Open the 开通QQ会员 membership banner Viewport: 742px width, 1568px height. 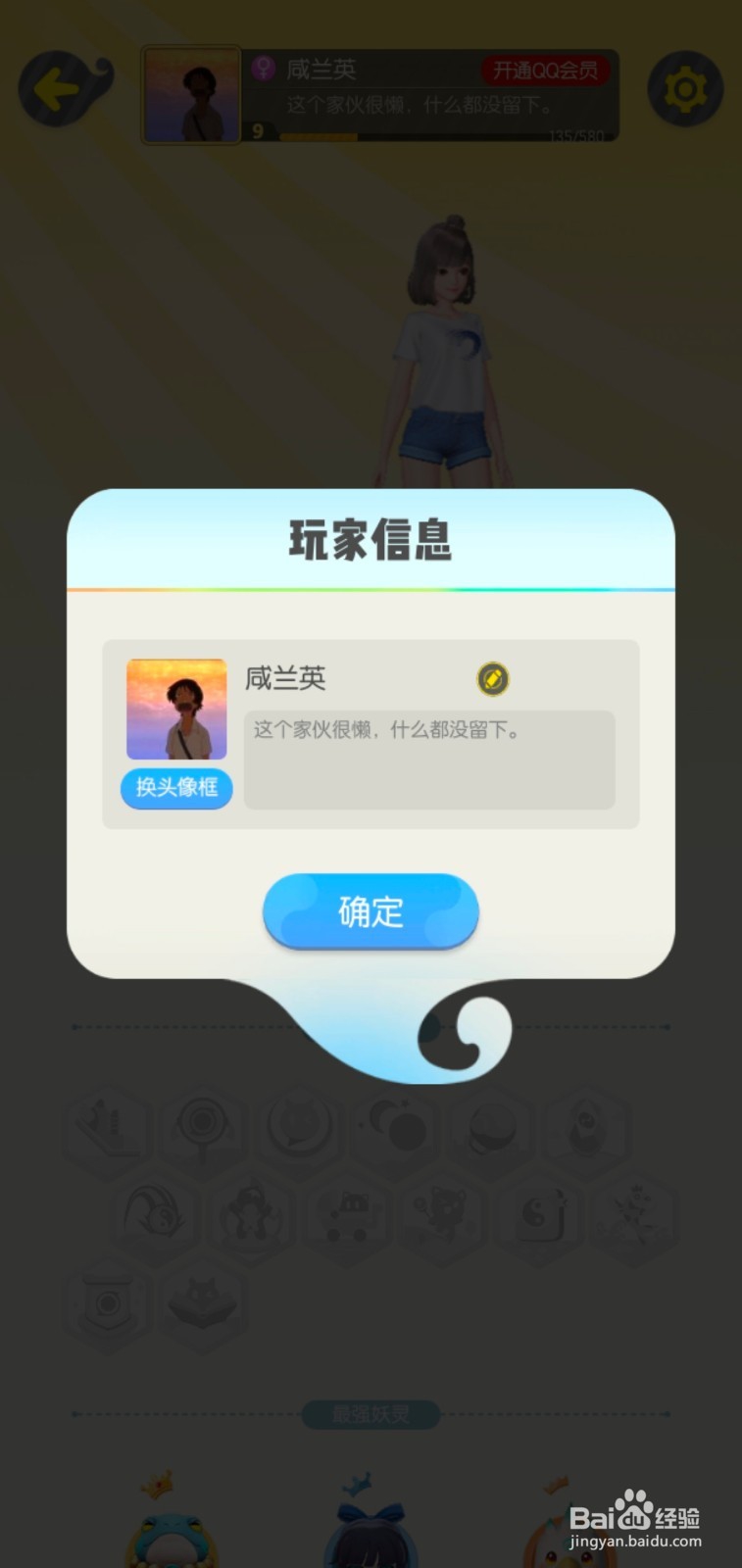(545, 70)
